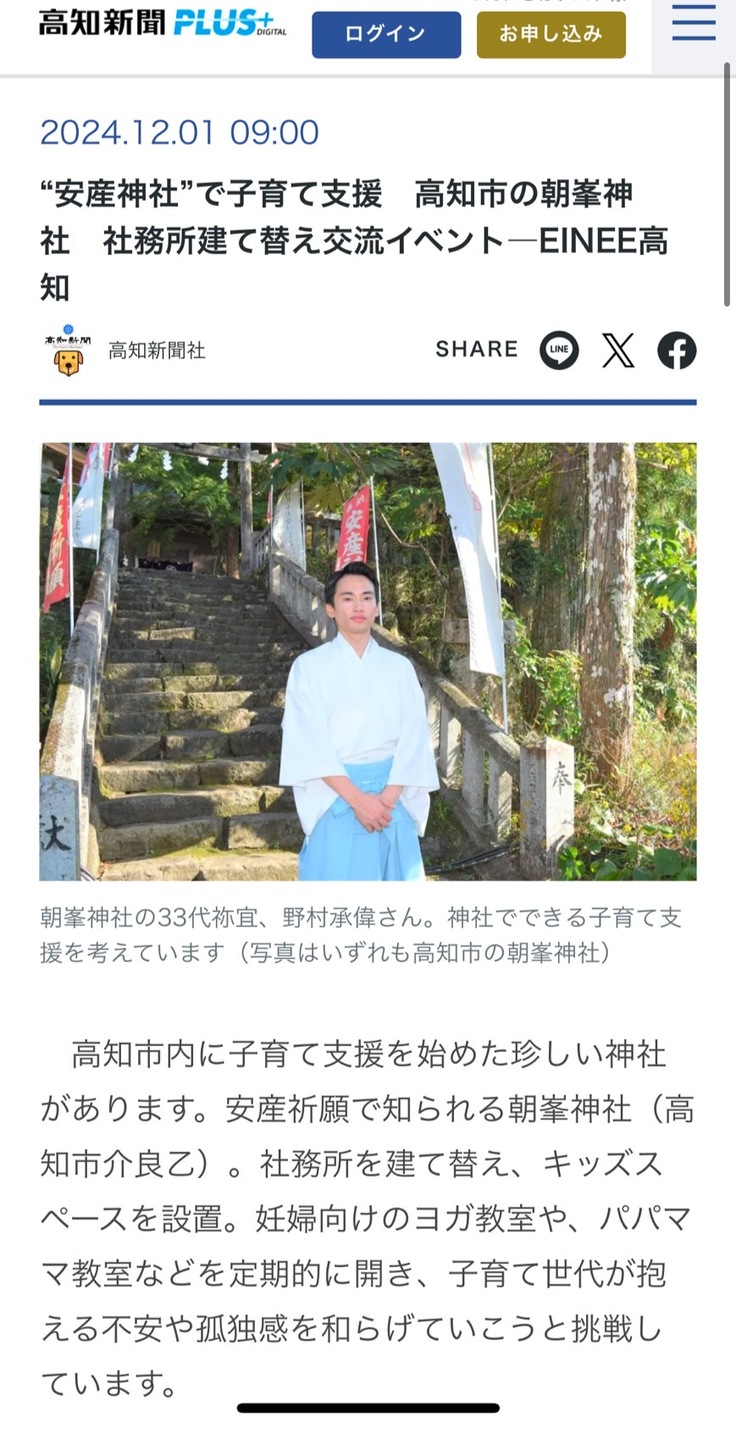Tap the お申し込み subscribe button

(x=551, y=34)
